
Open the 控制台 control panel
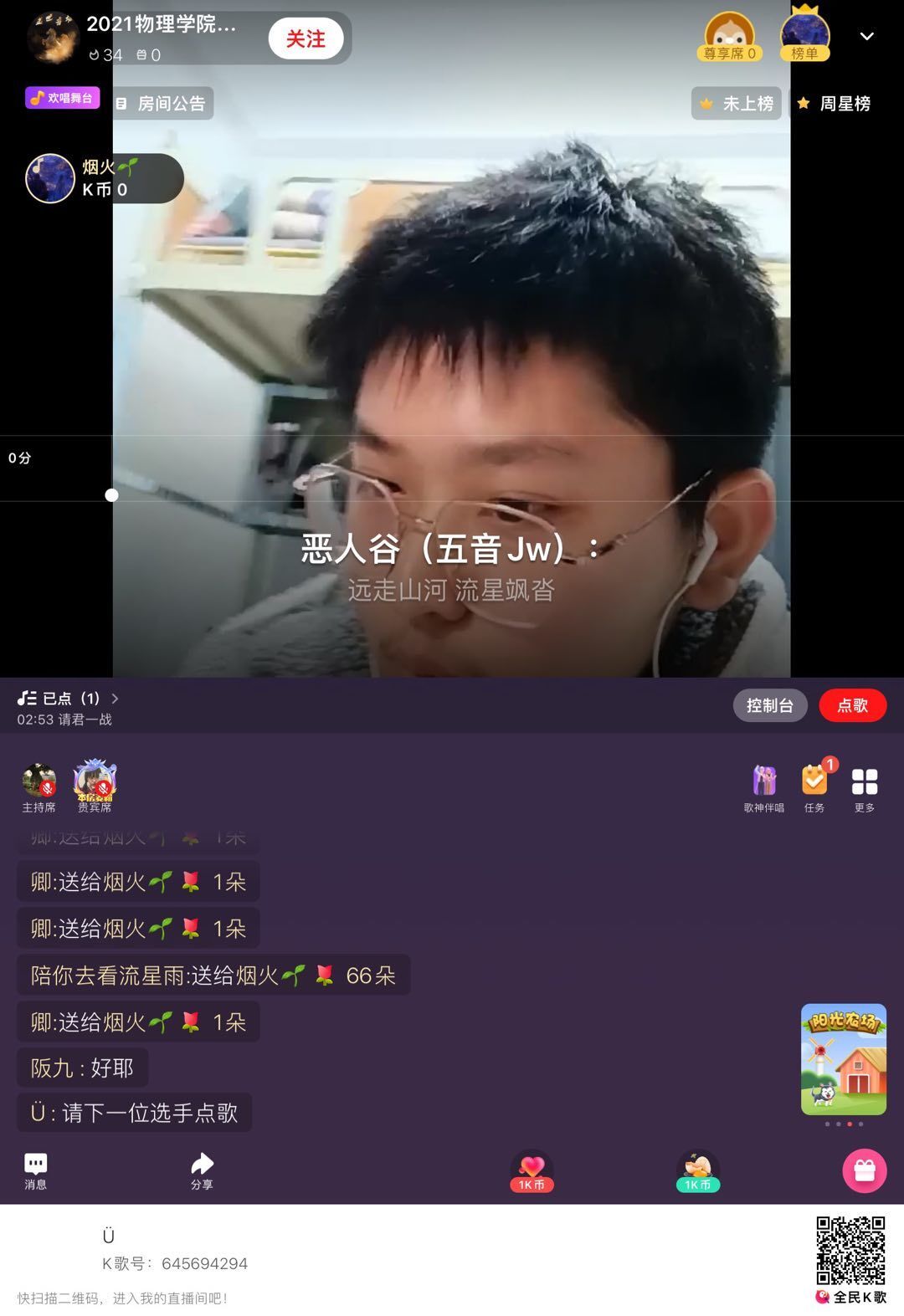coord(769,705)
